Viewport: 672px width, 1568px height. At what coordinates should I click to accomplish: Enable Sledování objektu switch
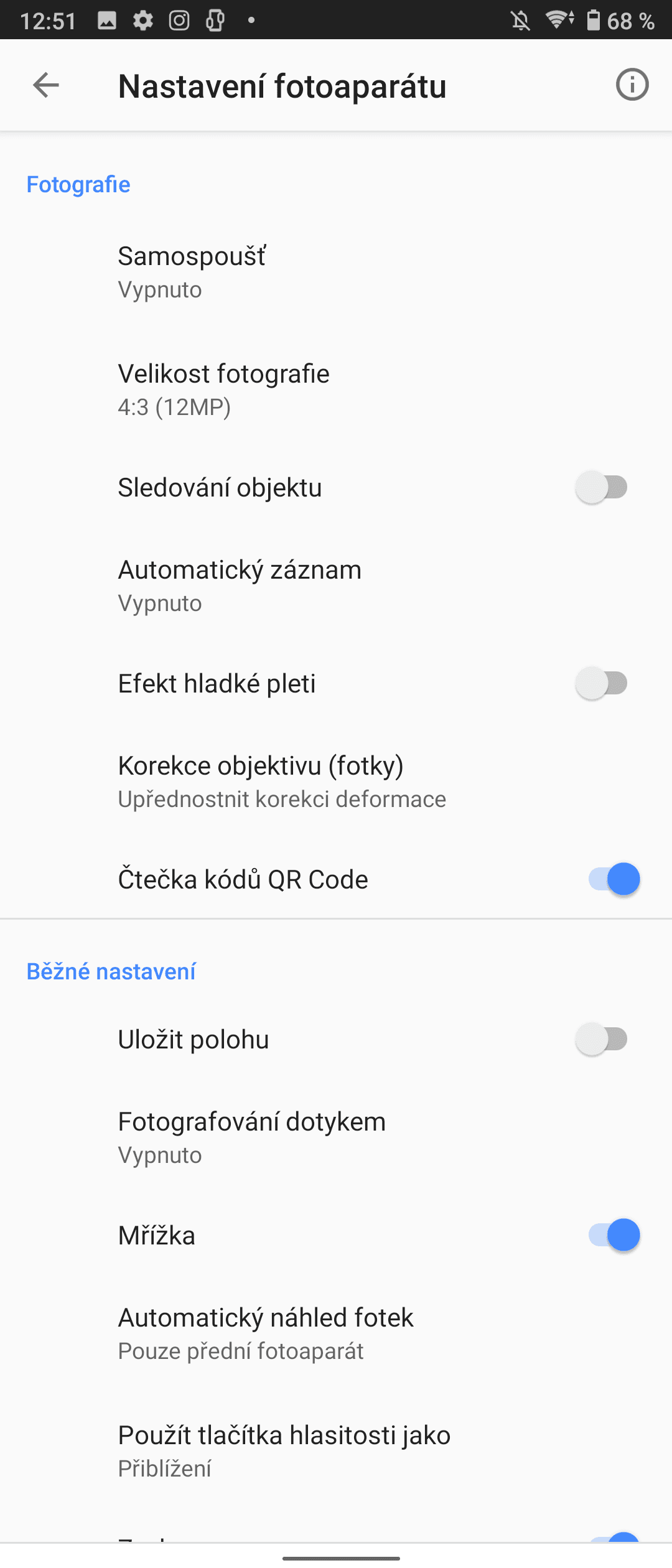pos(602,487)
